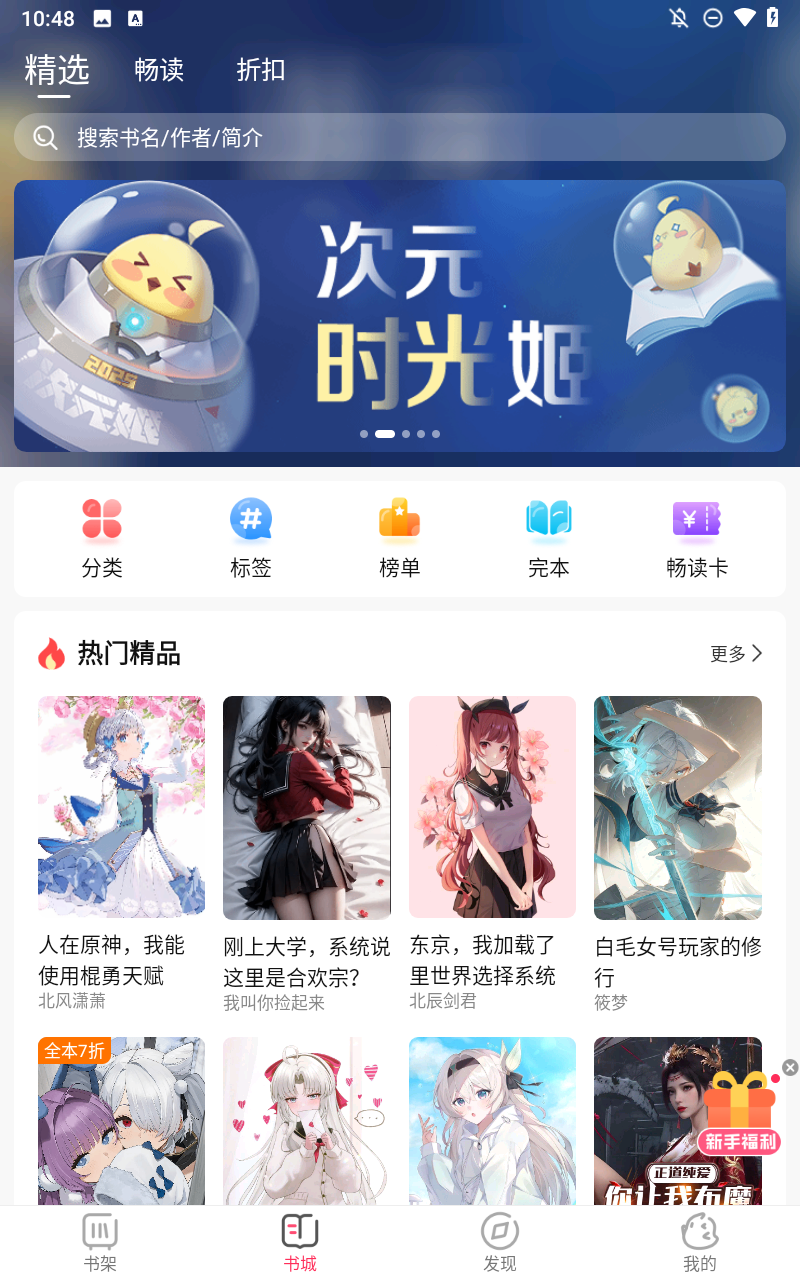Open the 次元时光姬 banner
The width and height of the screenshot is (800, 1280).
(x=400, y=315)
